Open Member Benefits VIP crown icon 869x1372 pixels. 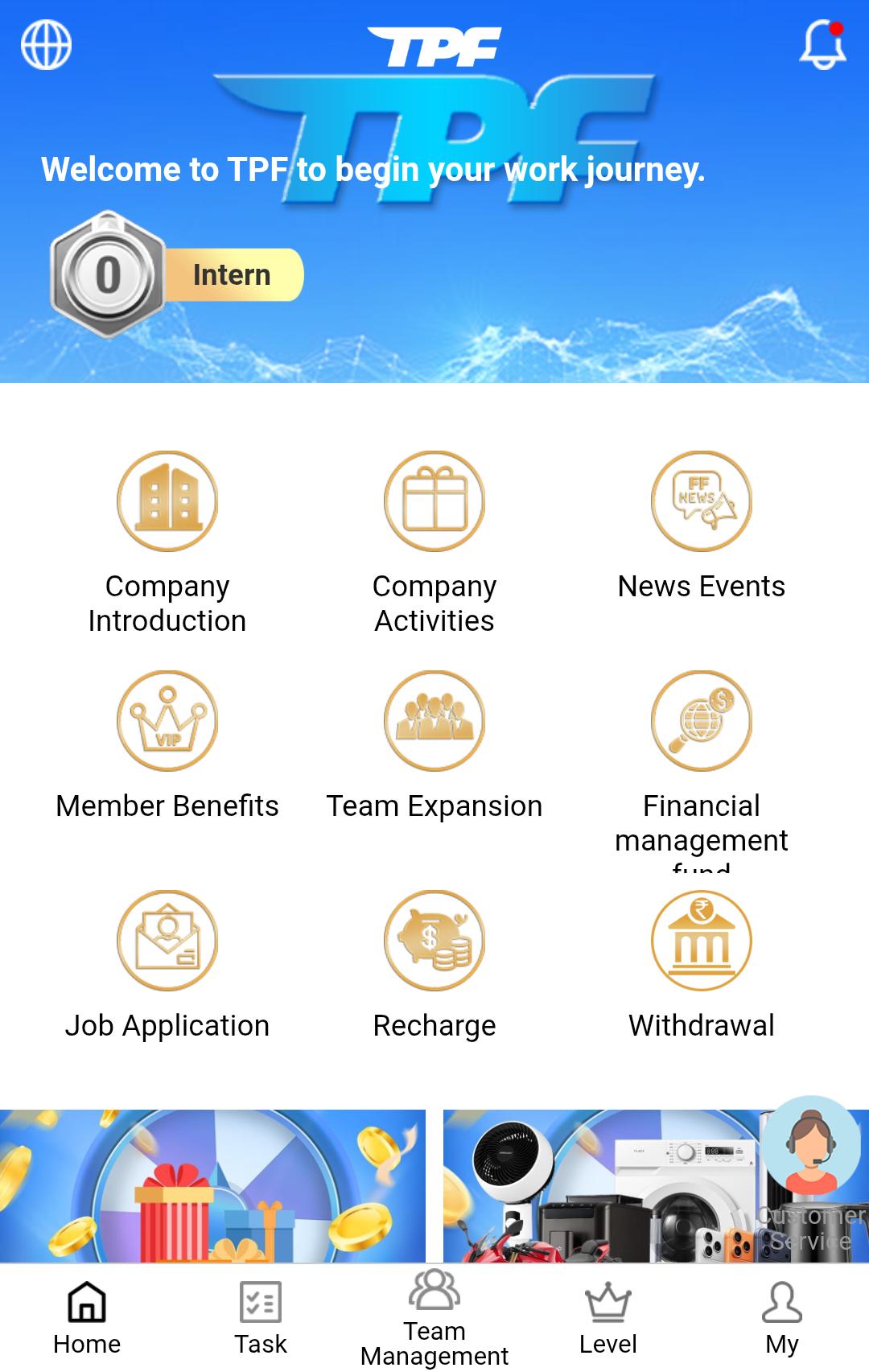tap(167, 721)
